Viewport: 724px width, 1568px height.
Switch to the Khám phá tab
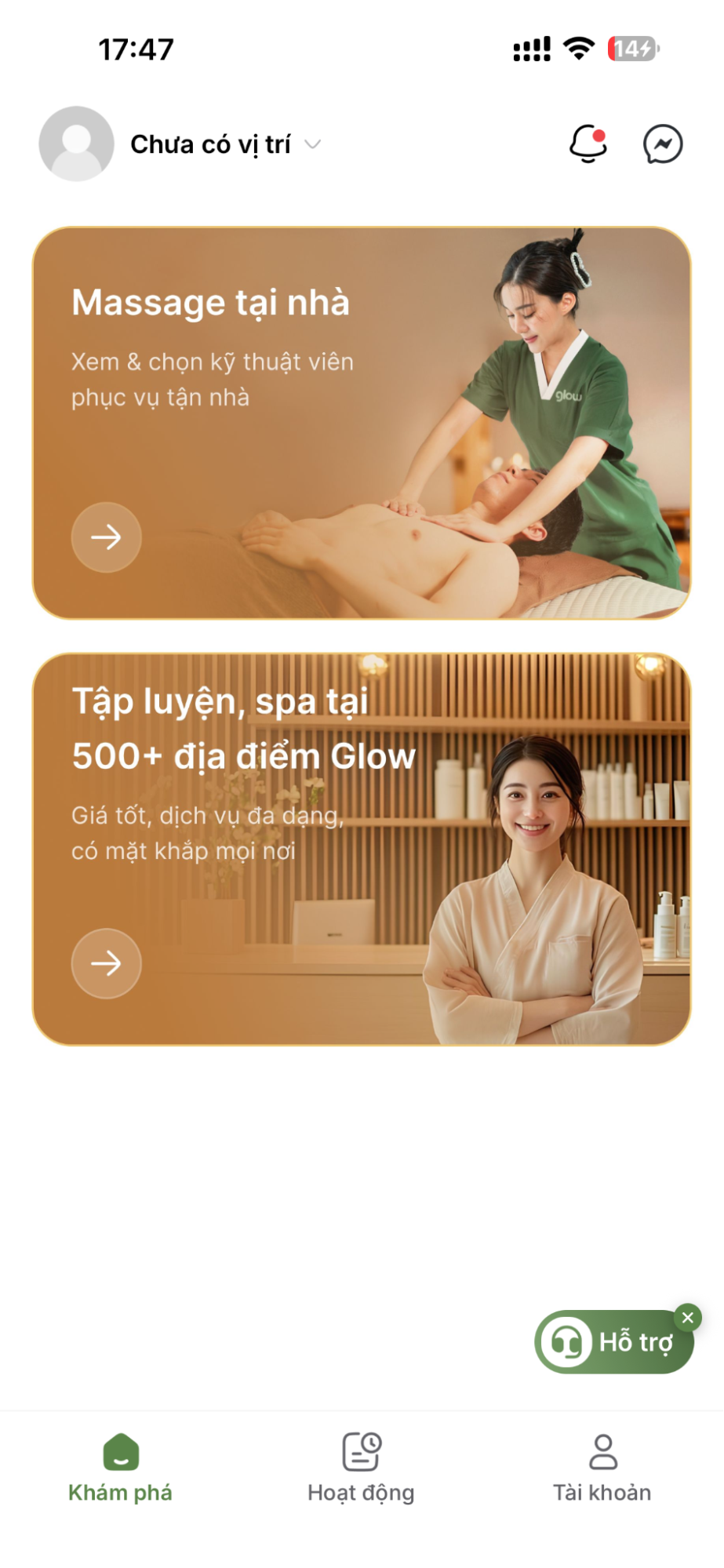coord(120,1468)
